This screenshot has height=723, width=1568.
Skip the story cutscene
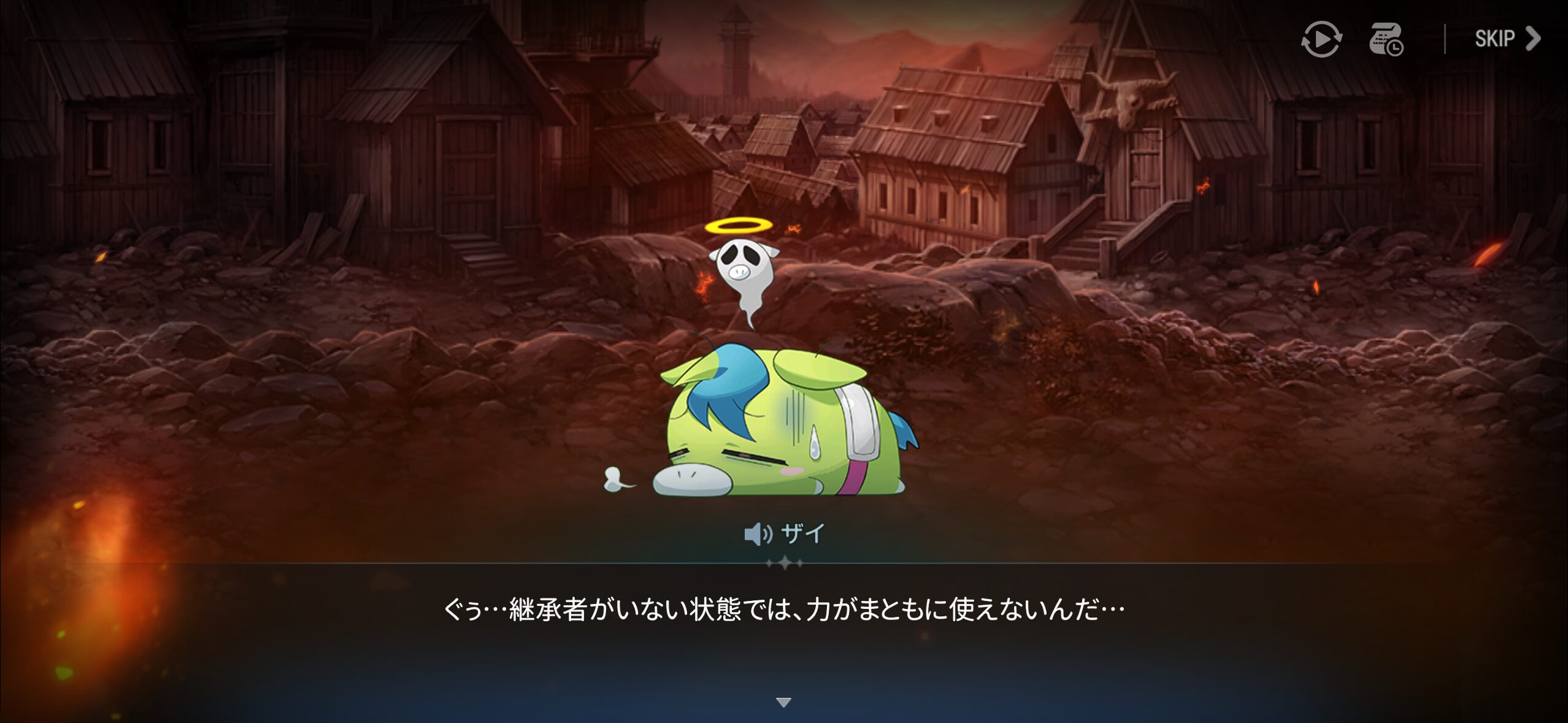(1507, 39)
